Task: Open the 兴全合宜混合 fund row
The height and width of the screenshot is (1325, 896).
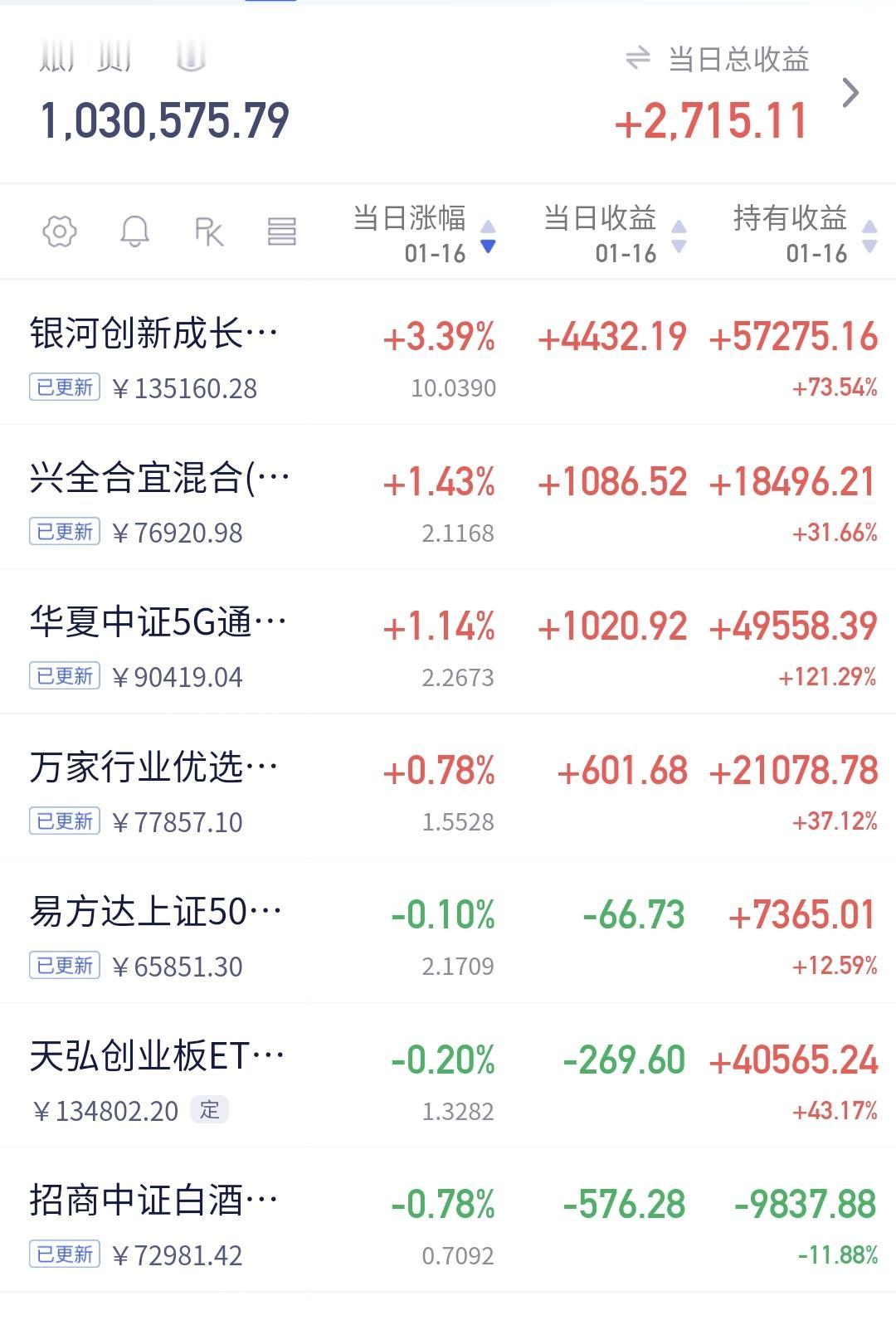Action: [x=448, y=498]
